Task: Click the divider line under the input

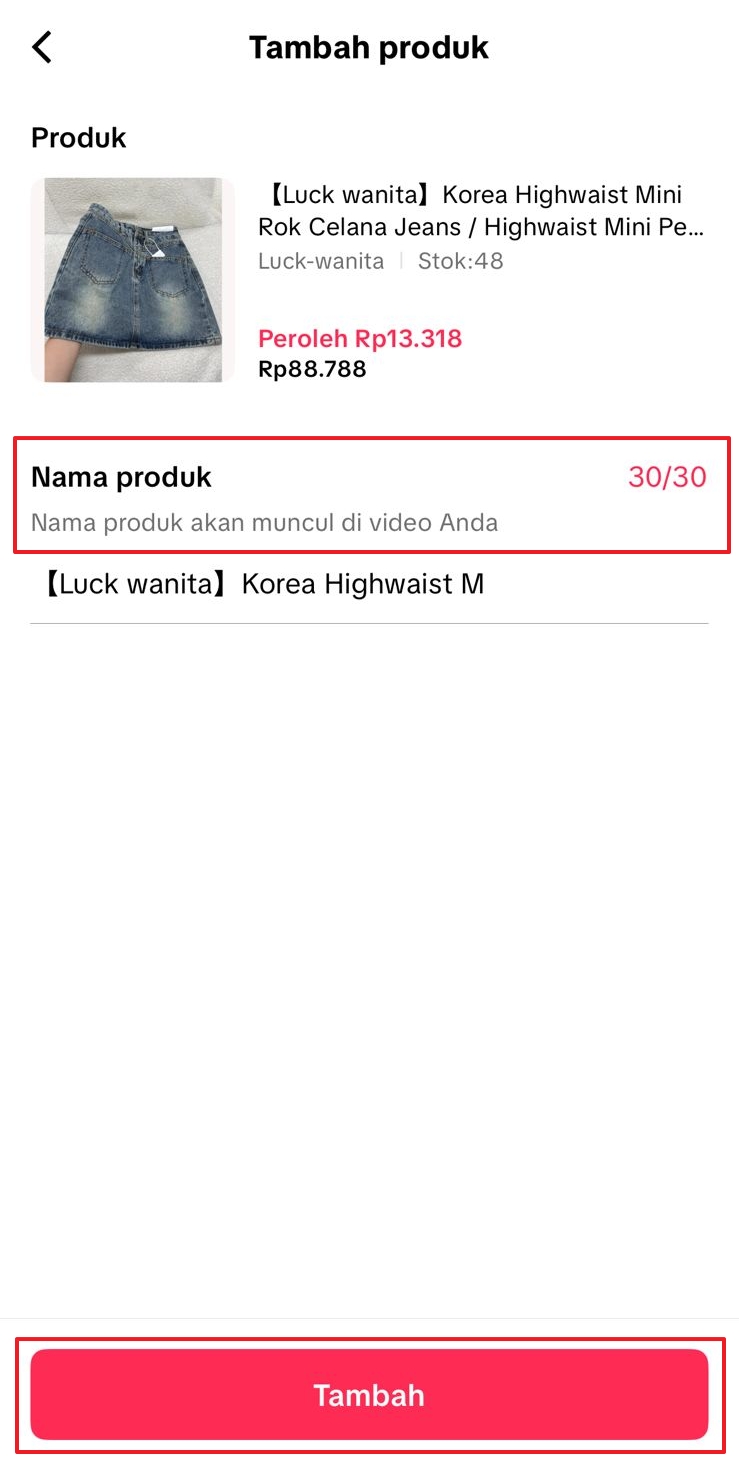Action: tap(369, 624)
